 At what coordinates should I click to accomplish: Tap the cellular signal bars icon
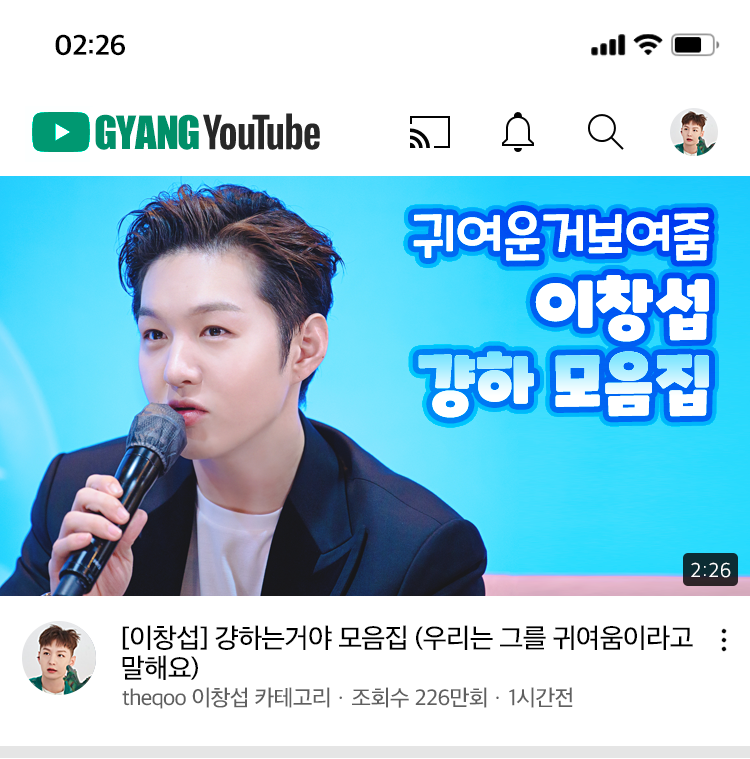coord(611,44)
